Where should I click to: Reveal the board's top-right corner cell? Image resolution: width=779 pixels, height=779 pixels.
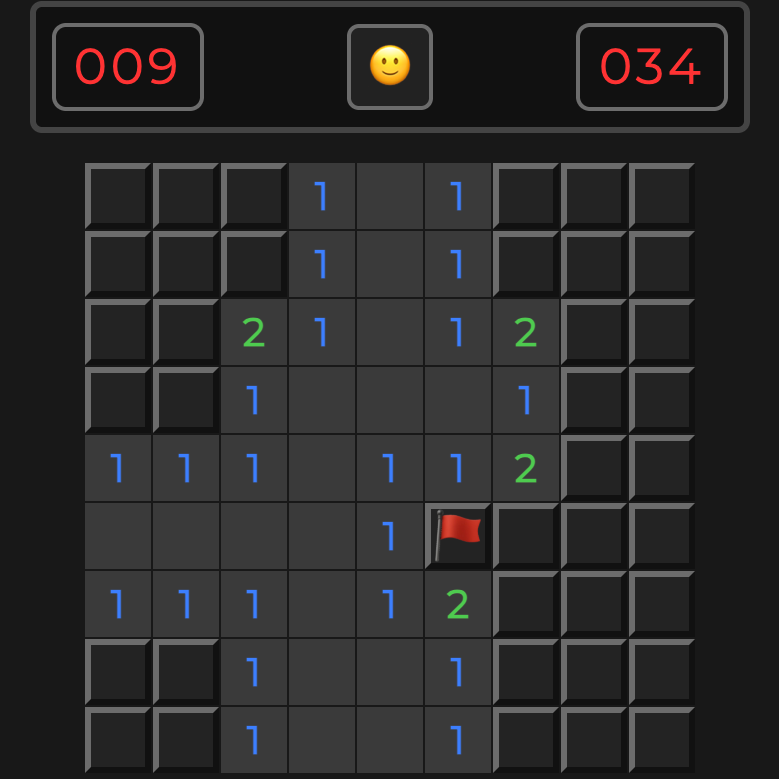[662, 196]
